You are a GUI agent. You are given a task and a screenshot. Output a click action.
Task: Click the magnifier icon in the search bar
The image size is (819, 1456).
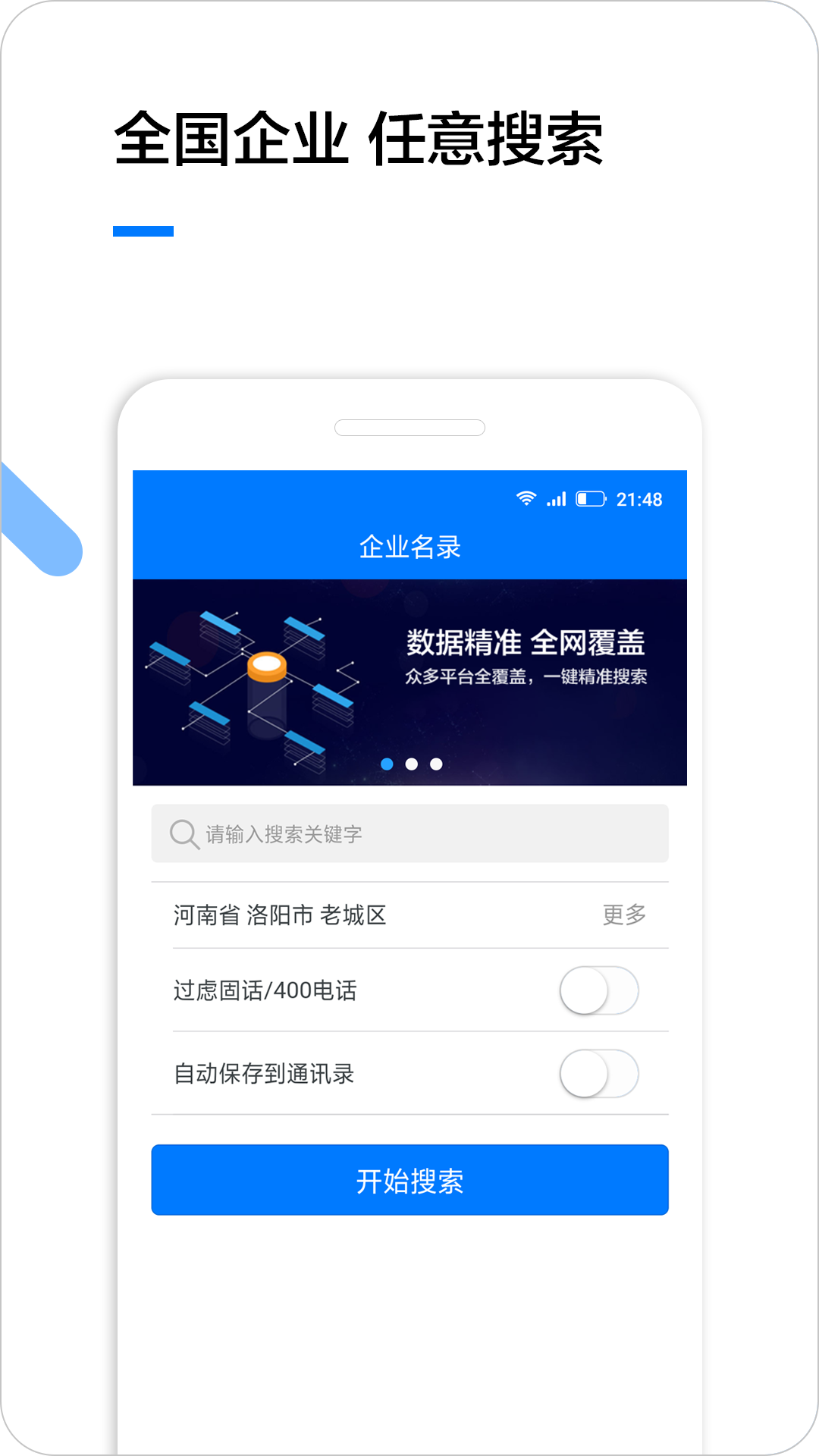pos(181,833)
